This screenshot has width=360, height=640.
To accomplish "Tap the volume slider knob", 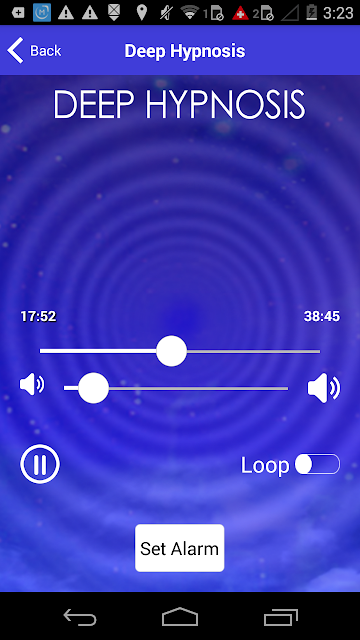I will coord(93,388).
